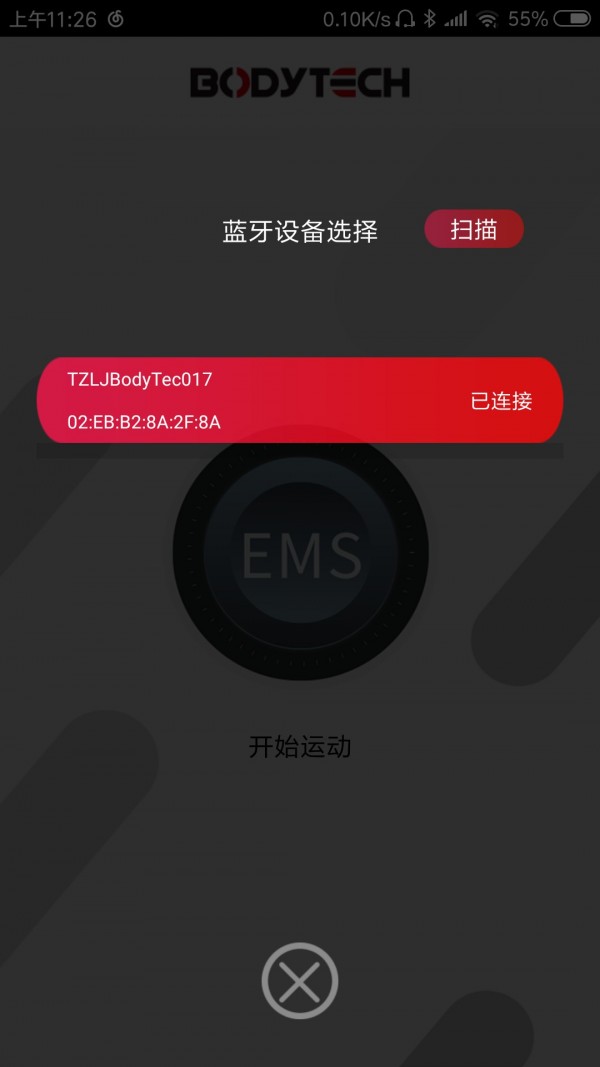The image size is (600, 1067).
Task: Tap the 扫描 scan button
Action: click(473, 229)
